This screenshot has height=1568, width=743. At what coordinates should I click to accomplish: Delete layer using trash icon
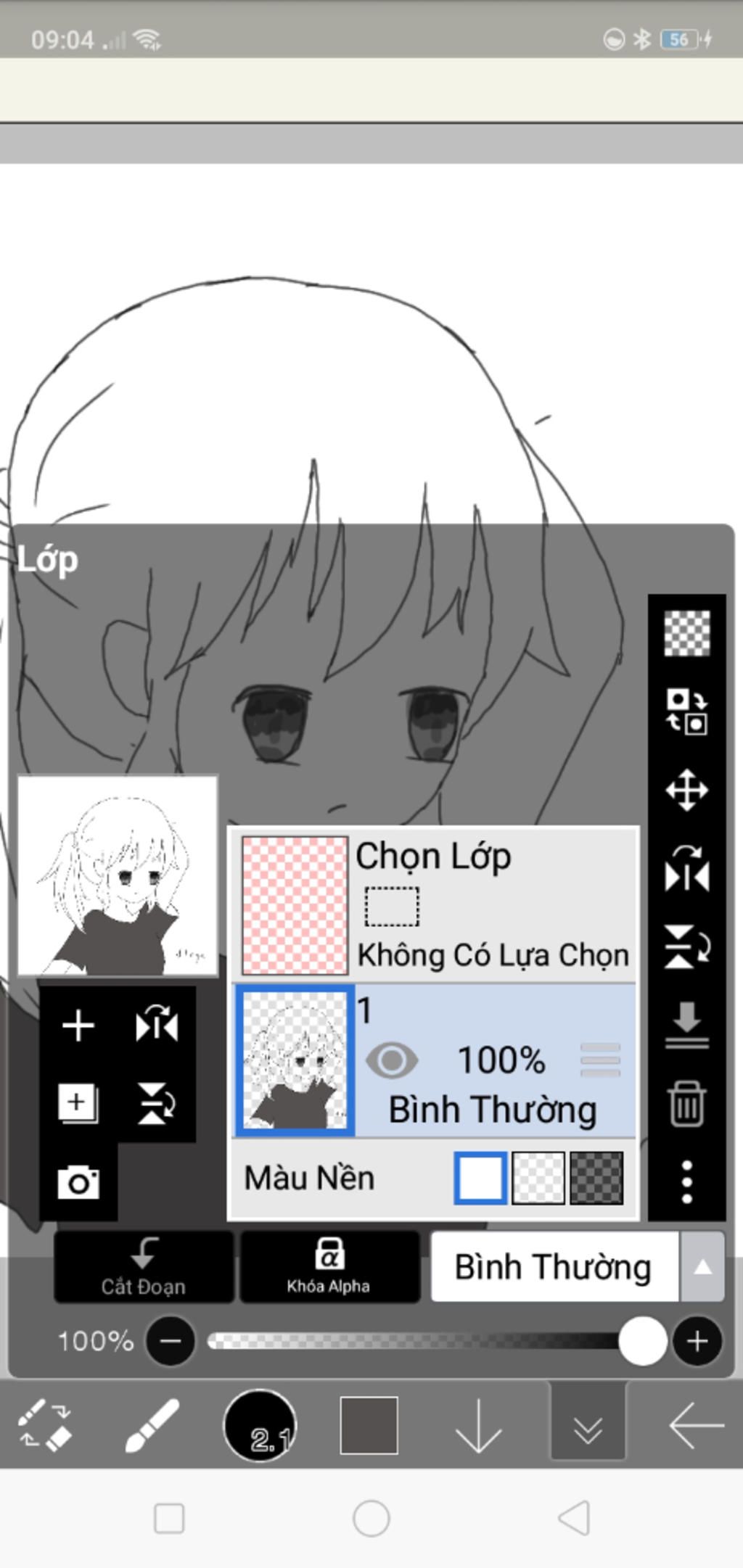tap(686, 1104)
